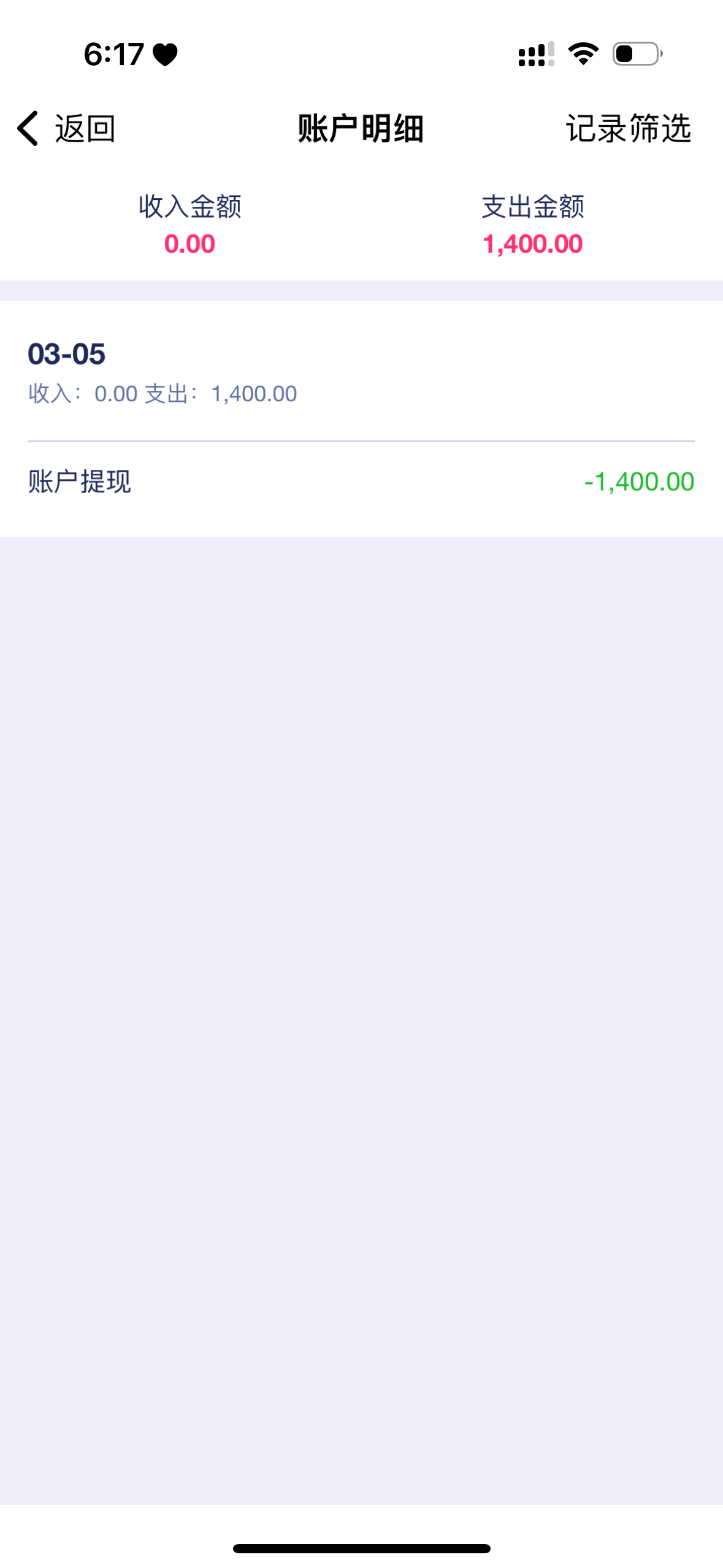Tap the battery indicator icon

tap(636, 54)
